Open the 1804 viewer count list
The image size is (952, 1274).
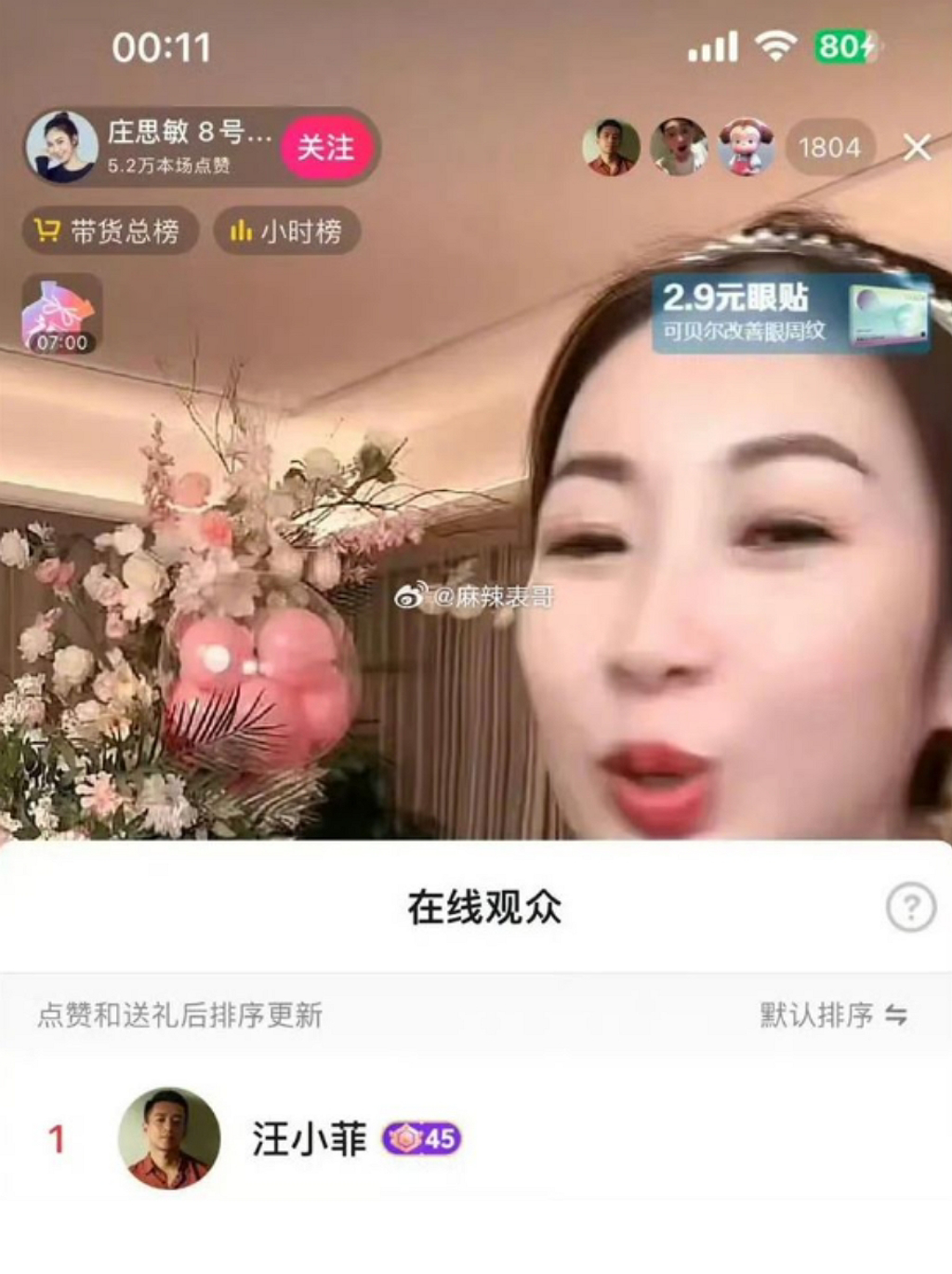[x=829, y=147]
